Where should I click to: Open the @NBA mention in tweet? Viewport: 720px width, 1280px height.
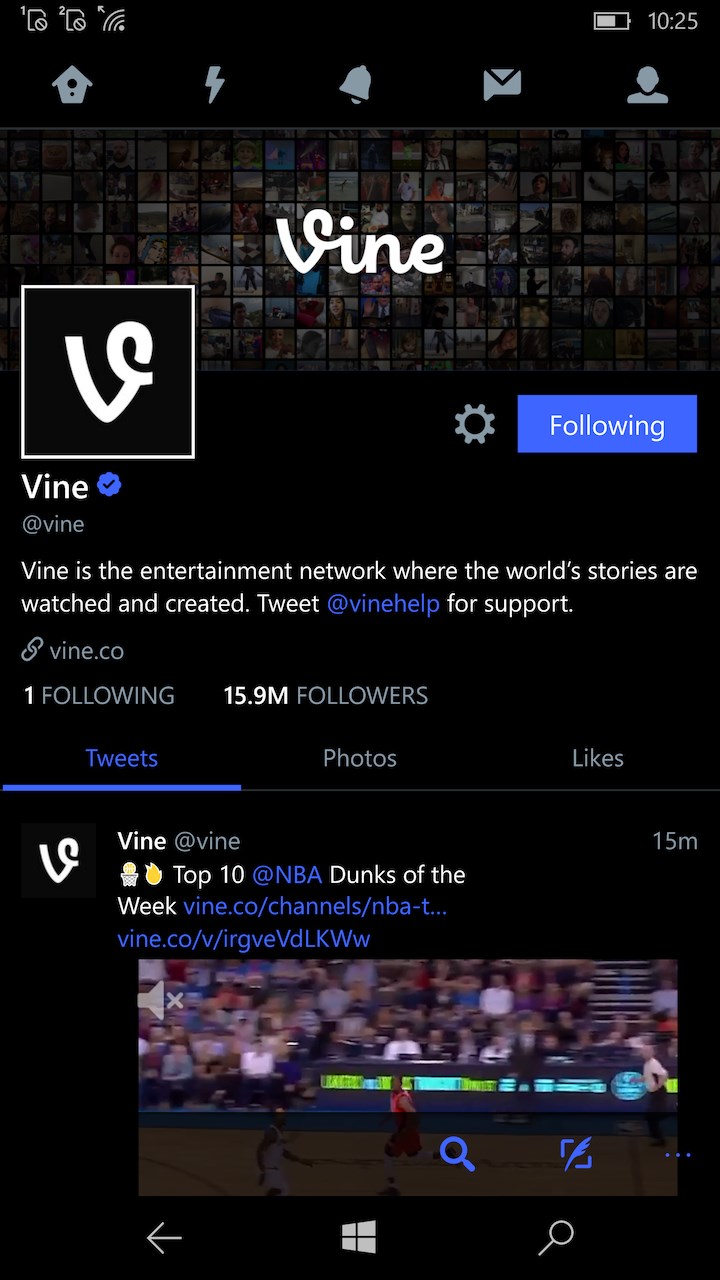(286, 875)
